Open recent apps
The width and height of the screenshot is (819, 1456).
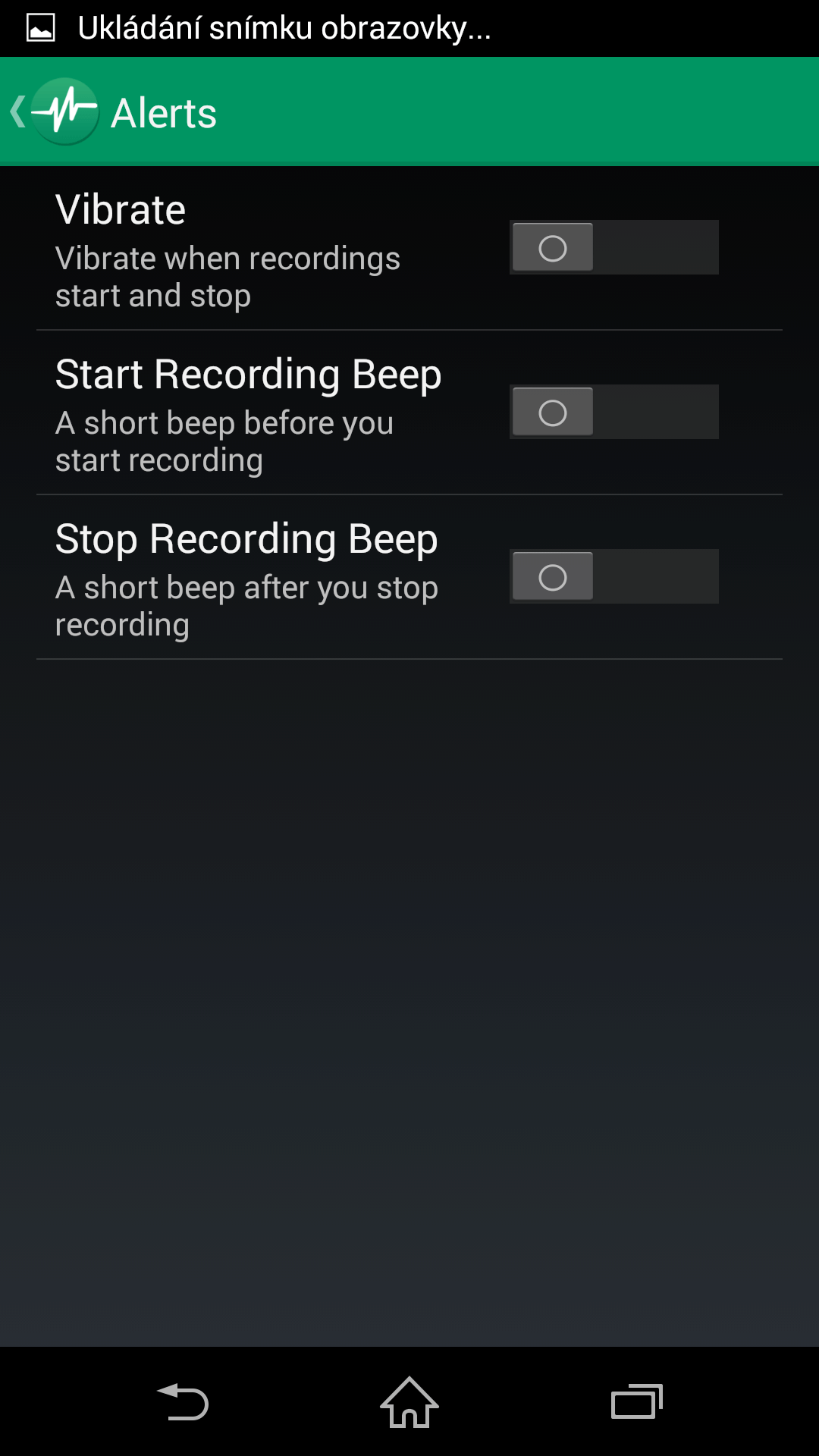637,1401
